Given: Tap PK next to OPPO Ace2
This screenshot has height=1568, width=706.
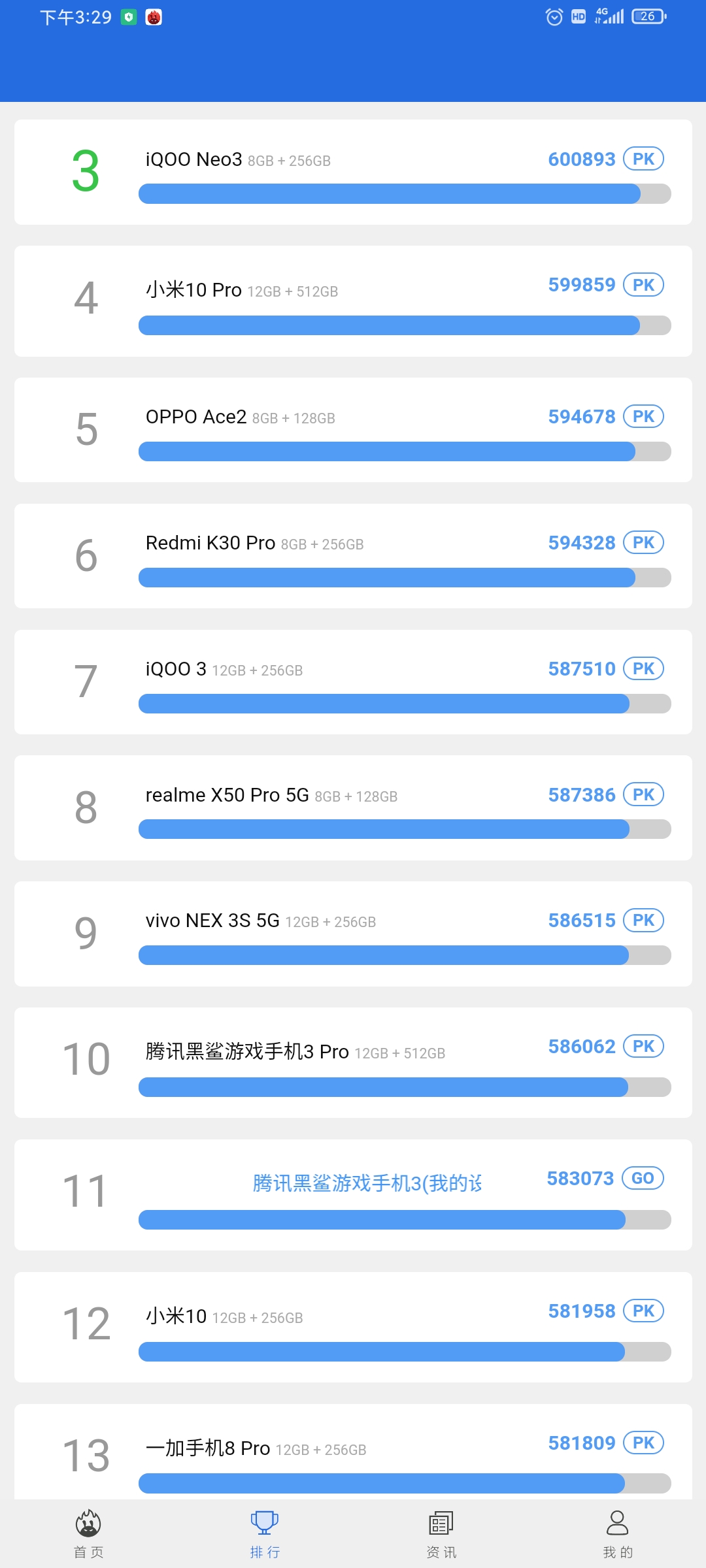Looking at the screenshot, I should [x=643, y=416].
